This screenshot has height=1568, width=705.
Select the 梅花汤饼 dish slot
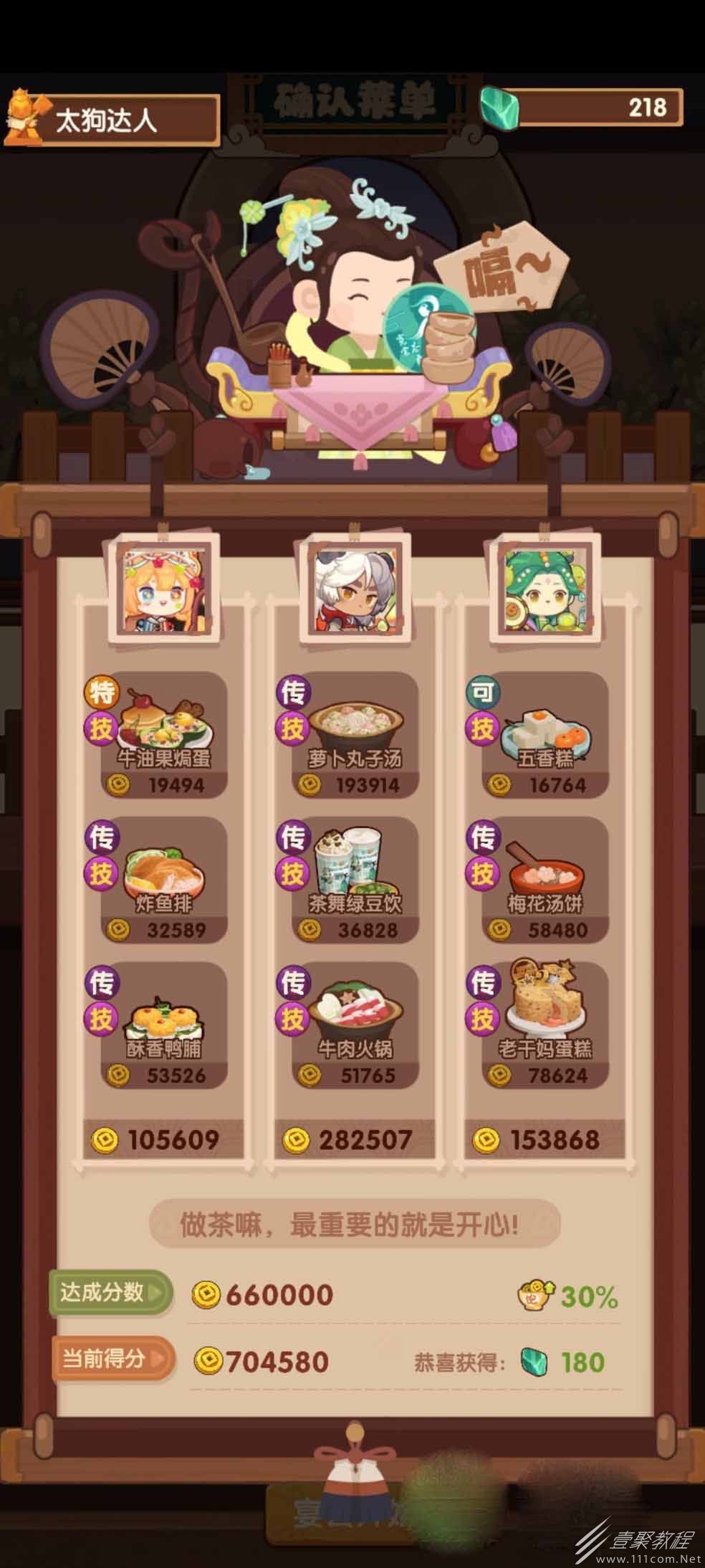[x=545, y=880]
